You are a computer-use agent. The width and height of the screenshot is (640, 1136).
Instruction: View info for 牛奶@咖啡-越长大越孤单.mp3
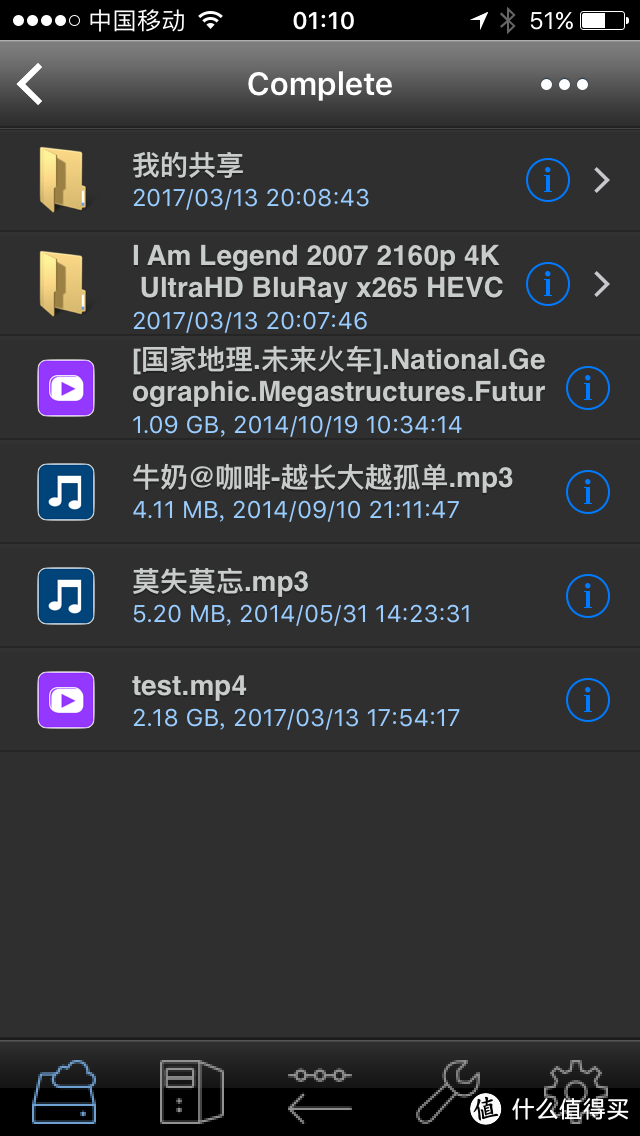[587, 492]
